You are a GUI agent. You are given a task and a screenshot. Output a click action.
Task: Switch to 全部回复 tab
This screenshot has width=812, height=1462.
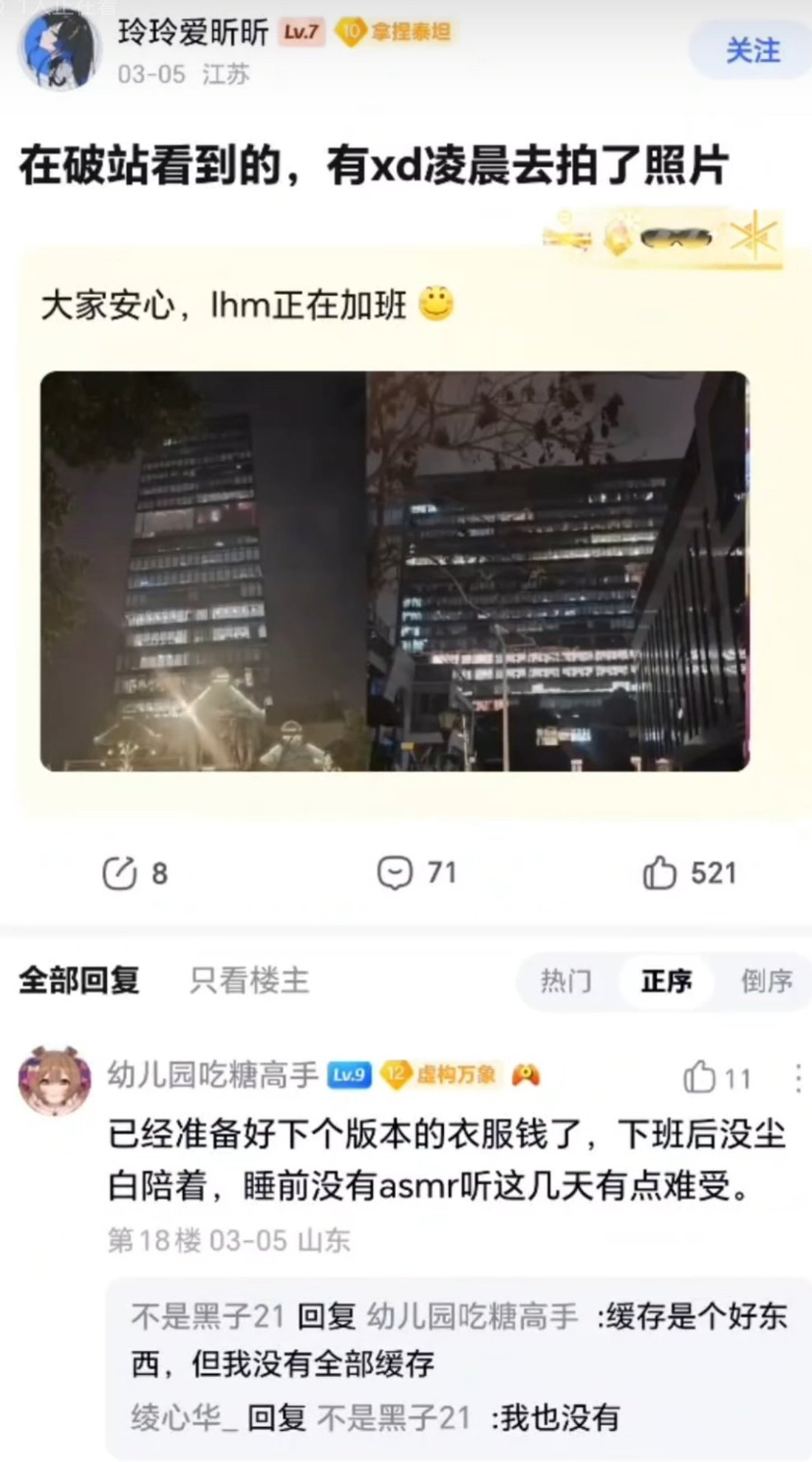(x=79, y=981)
